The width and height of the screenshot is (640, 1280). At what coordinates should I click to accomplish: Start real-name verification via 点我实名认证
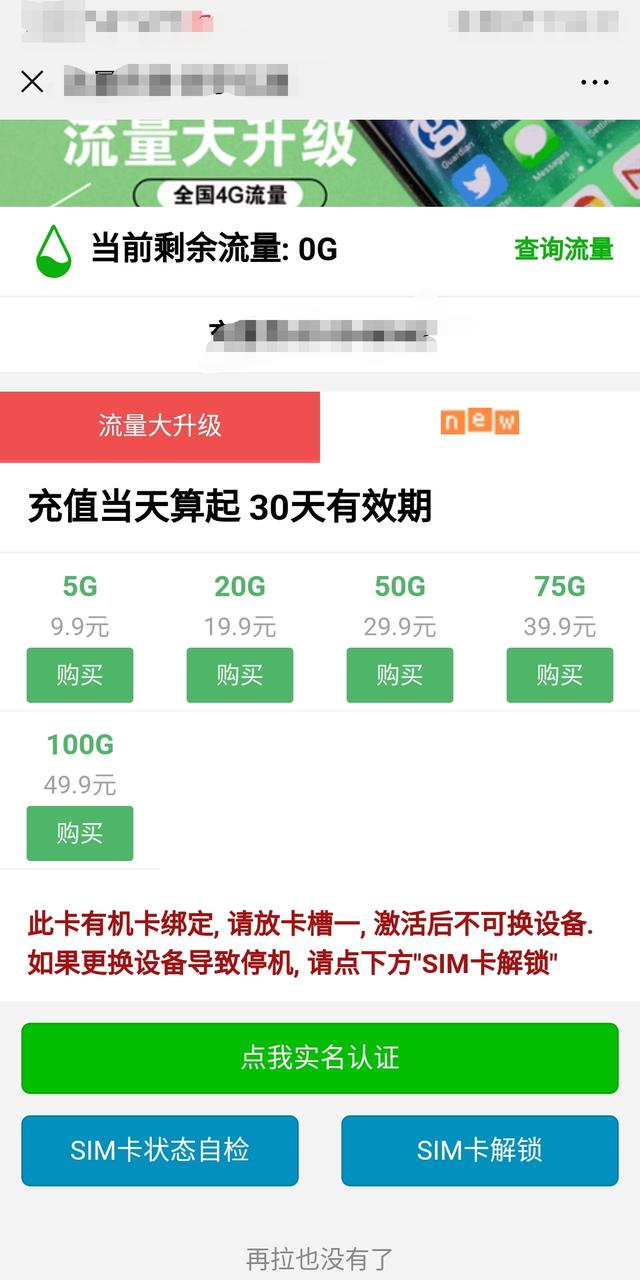[320, 1058]
